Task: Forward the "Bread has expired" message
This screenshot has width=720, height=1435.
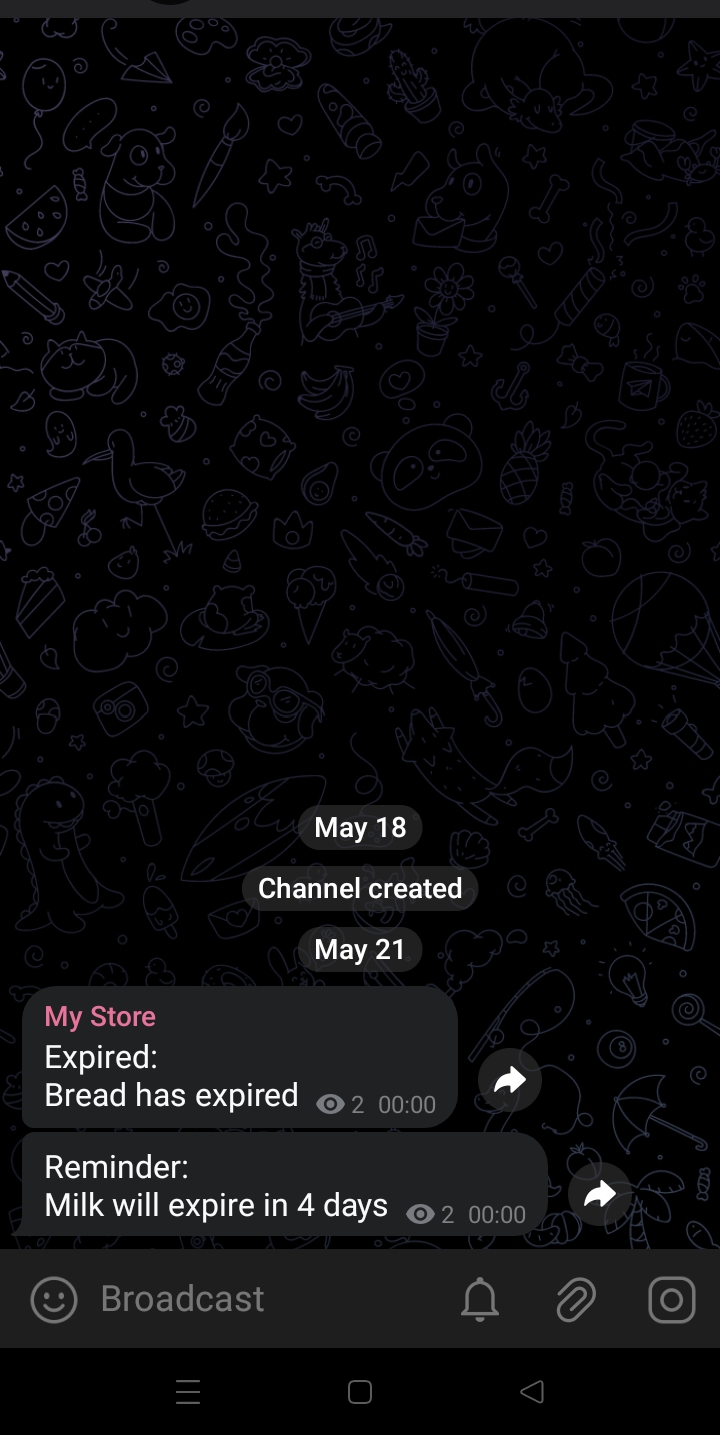Action: coord(510,1080)
